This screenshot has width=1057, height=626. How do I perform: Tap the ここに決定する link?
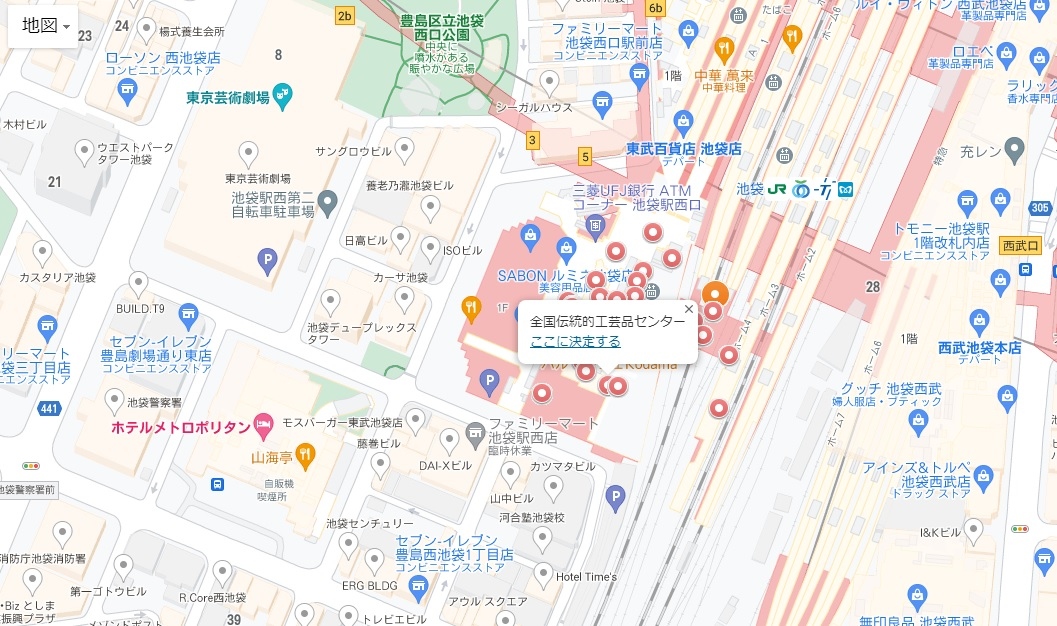[575, 341]
